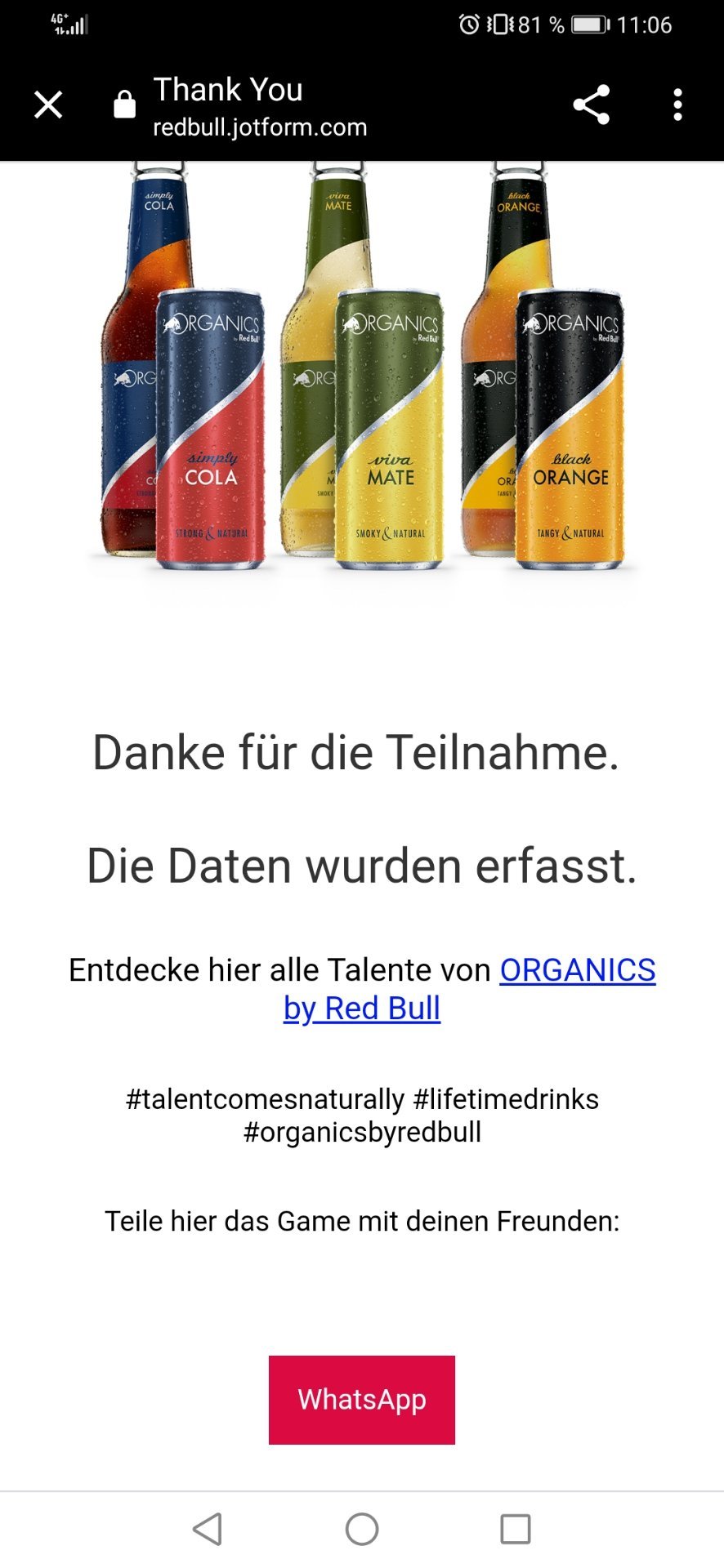Share the game via WhatsApp button
The width and height of the screenshot is (724, 1568).
point(362,1400)
